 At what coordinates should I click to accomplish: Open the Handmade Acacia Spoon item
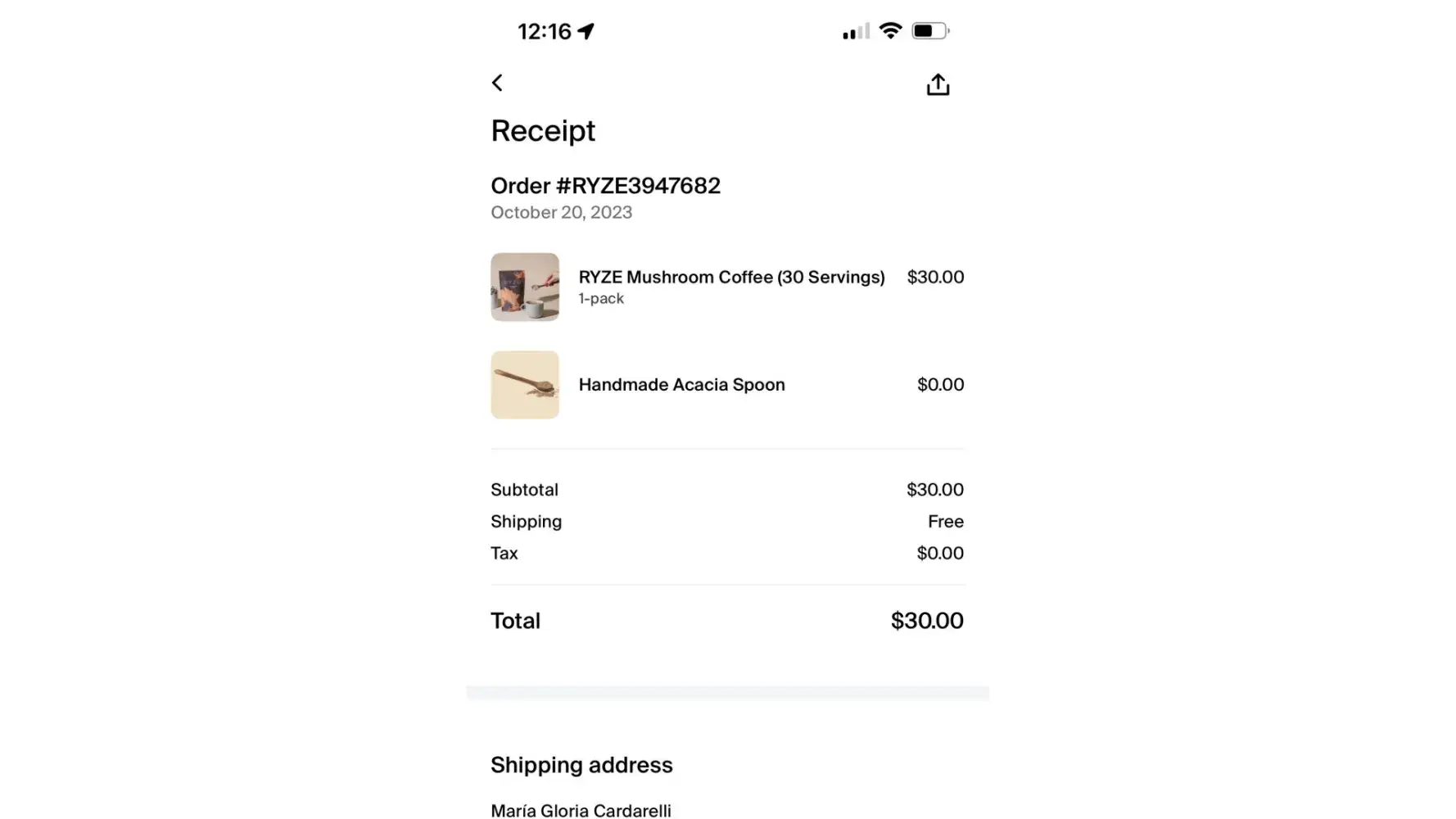(681, 385)
